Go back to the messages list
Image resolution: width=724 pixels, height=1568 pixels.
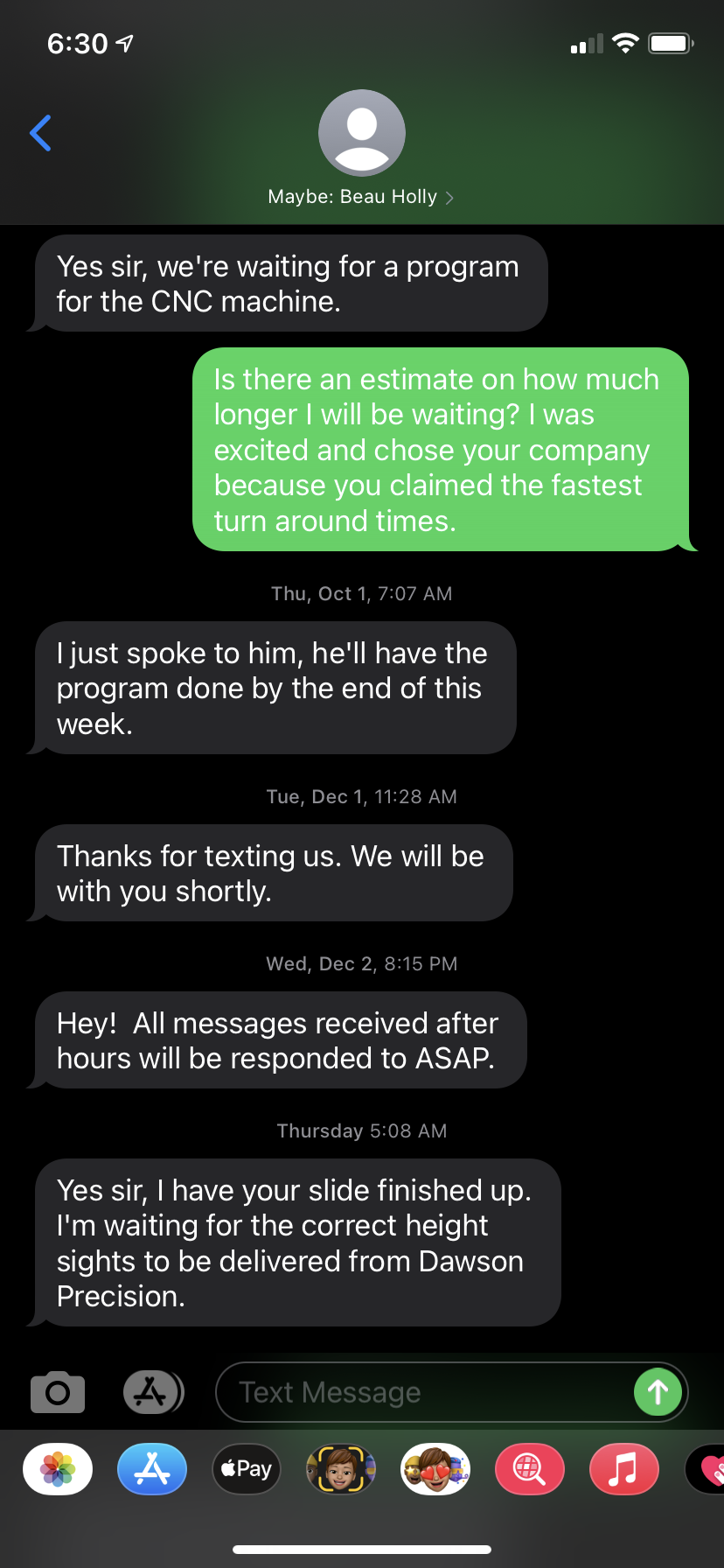pos(40,133)
